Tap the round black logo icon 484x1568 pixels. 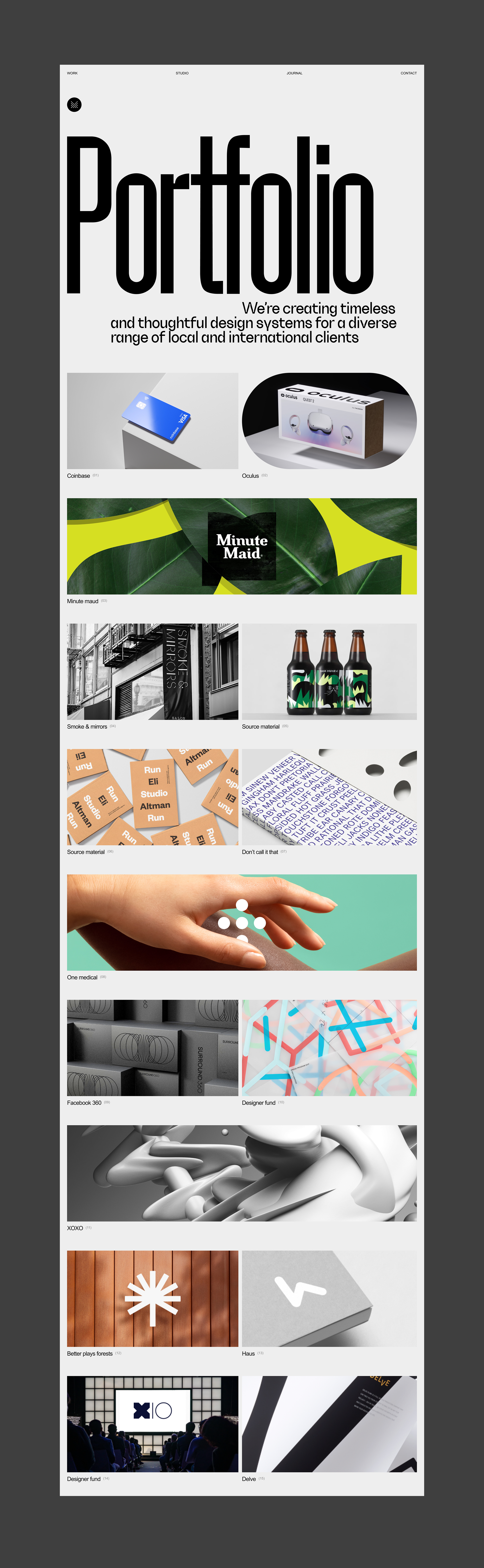(74, 105)
